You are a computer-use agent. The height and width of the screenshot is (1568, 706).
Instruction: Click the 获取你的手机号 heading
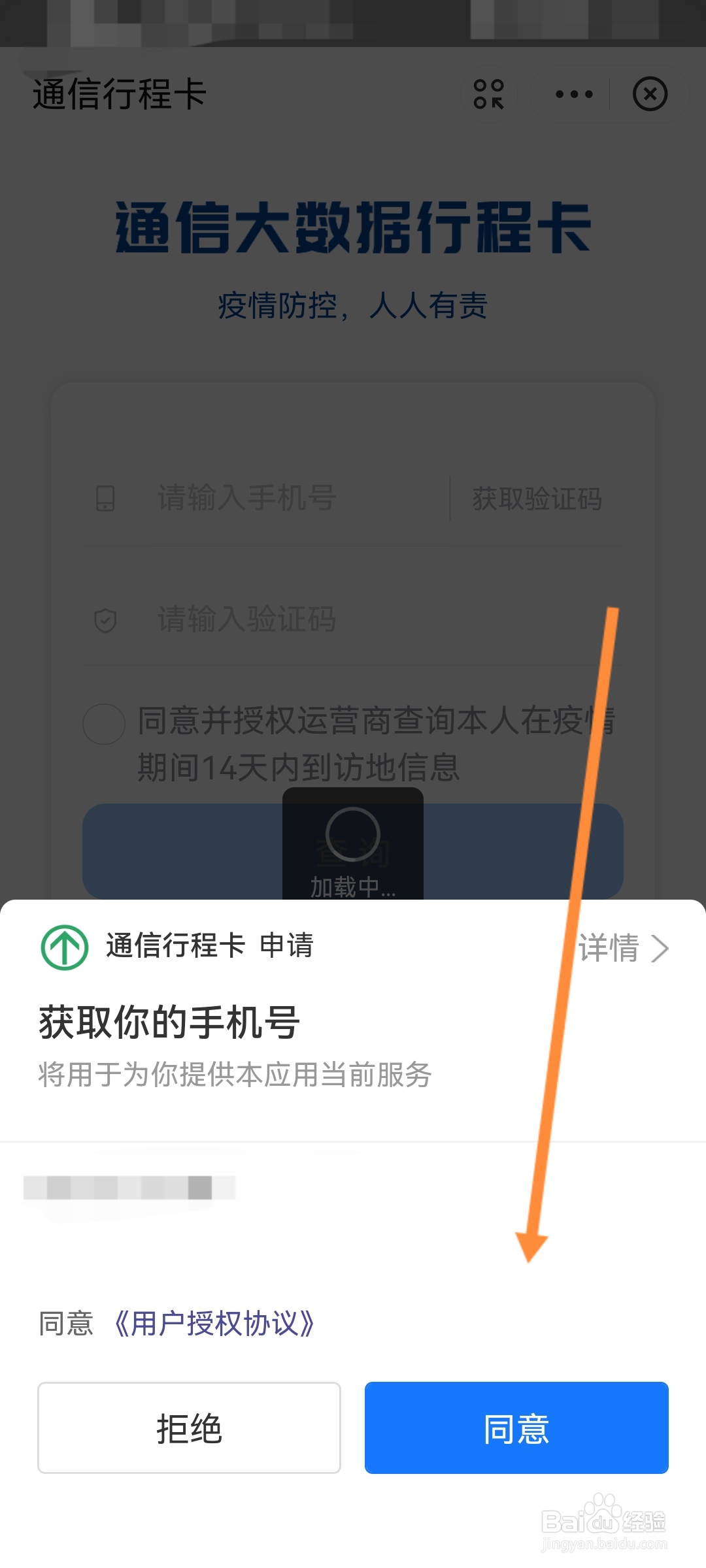pos(167,1024)
